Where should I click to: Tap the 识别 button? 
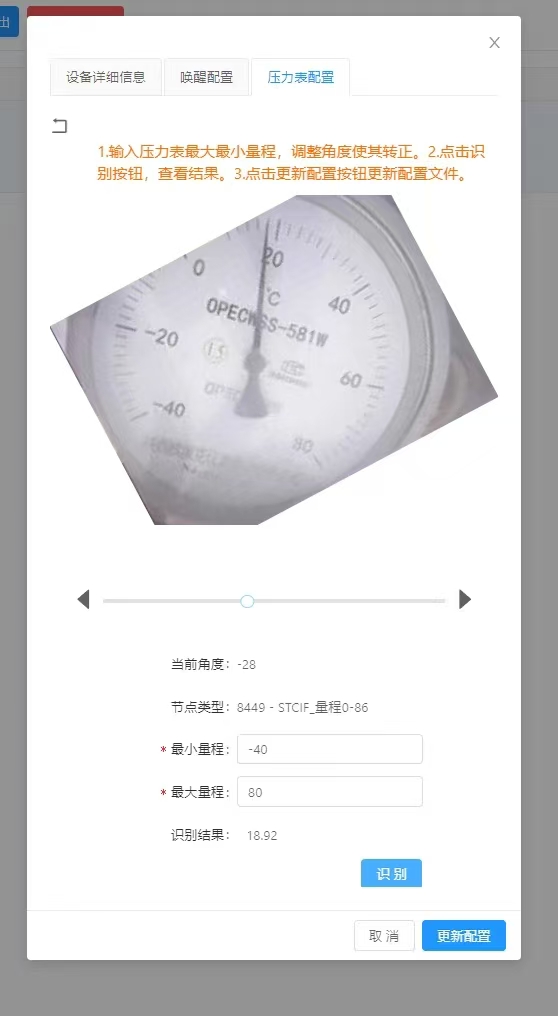pyautogui.click(x=391, y=873)
